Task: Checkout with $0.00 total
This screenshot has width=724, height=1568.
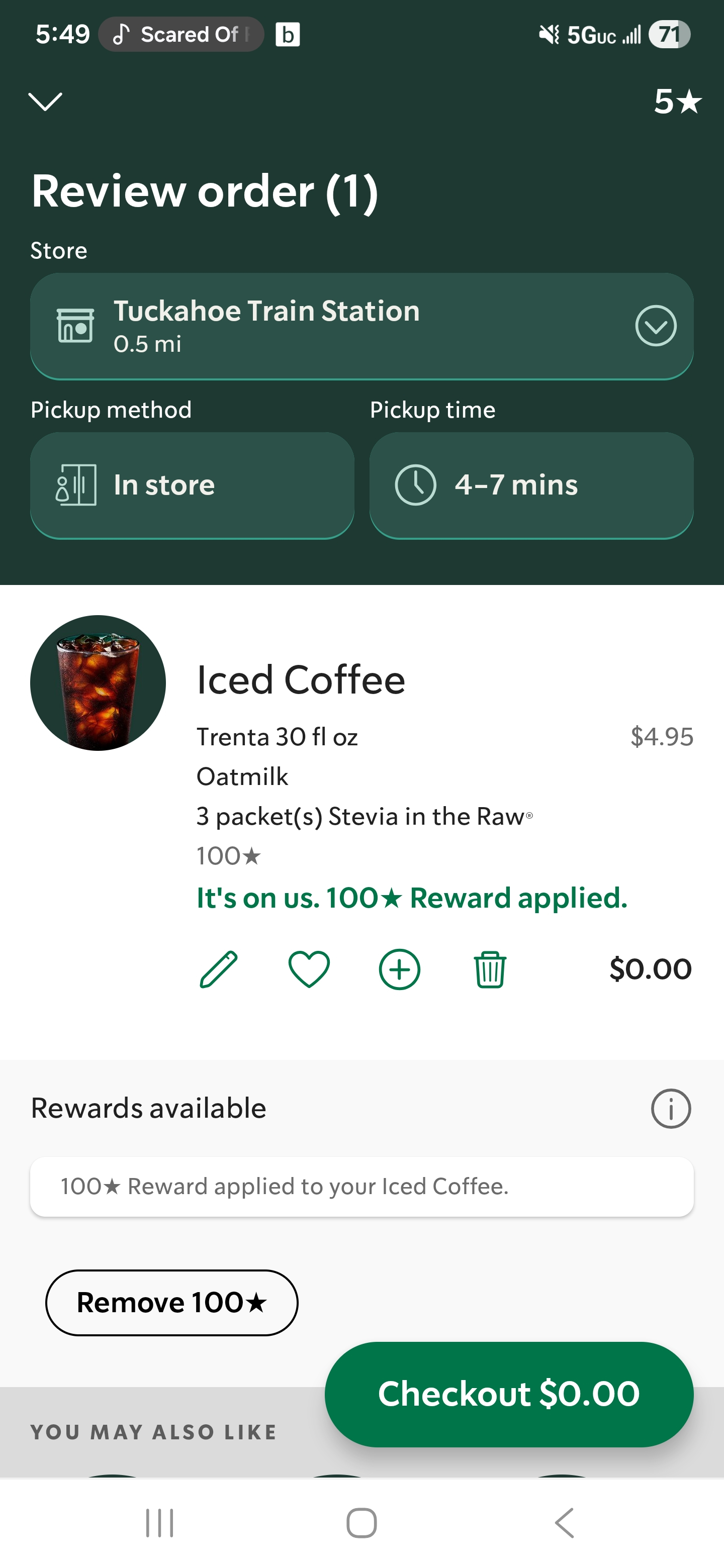Action: 509,1394
